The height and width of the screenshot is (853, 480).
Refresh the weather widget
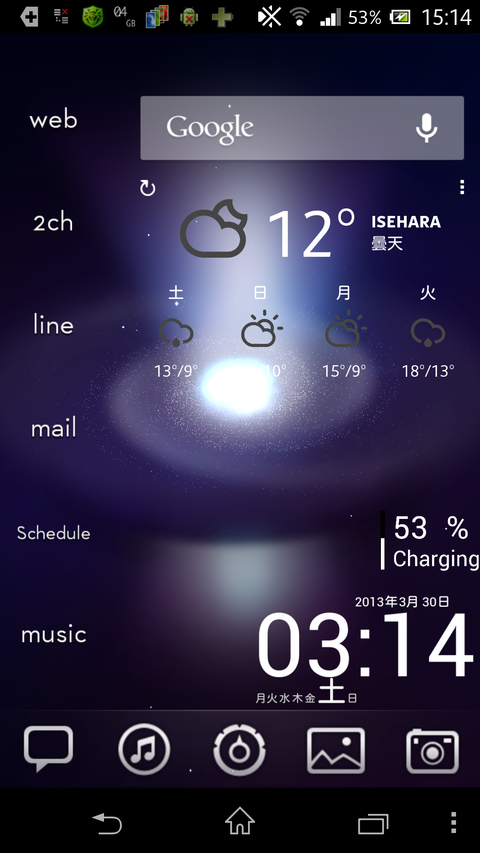point(147,189)
